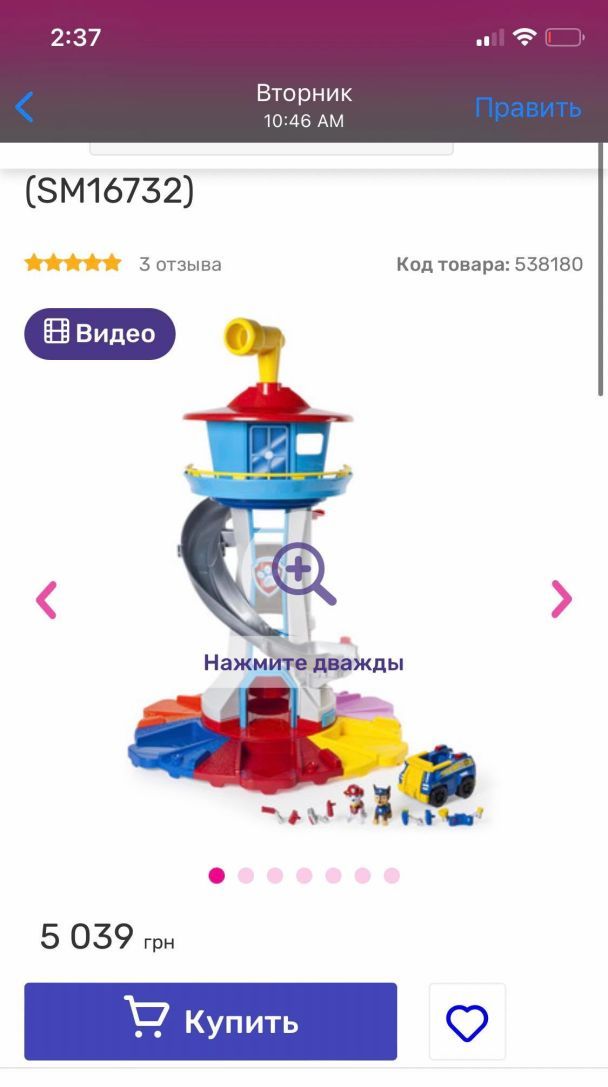Show the next product image
Image resolution: width=608 pixels, height=1087 pixels.
pos(561,599)
